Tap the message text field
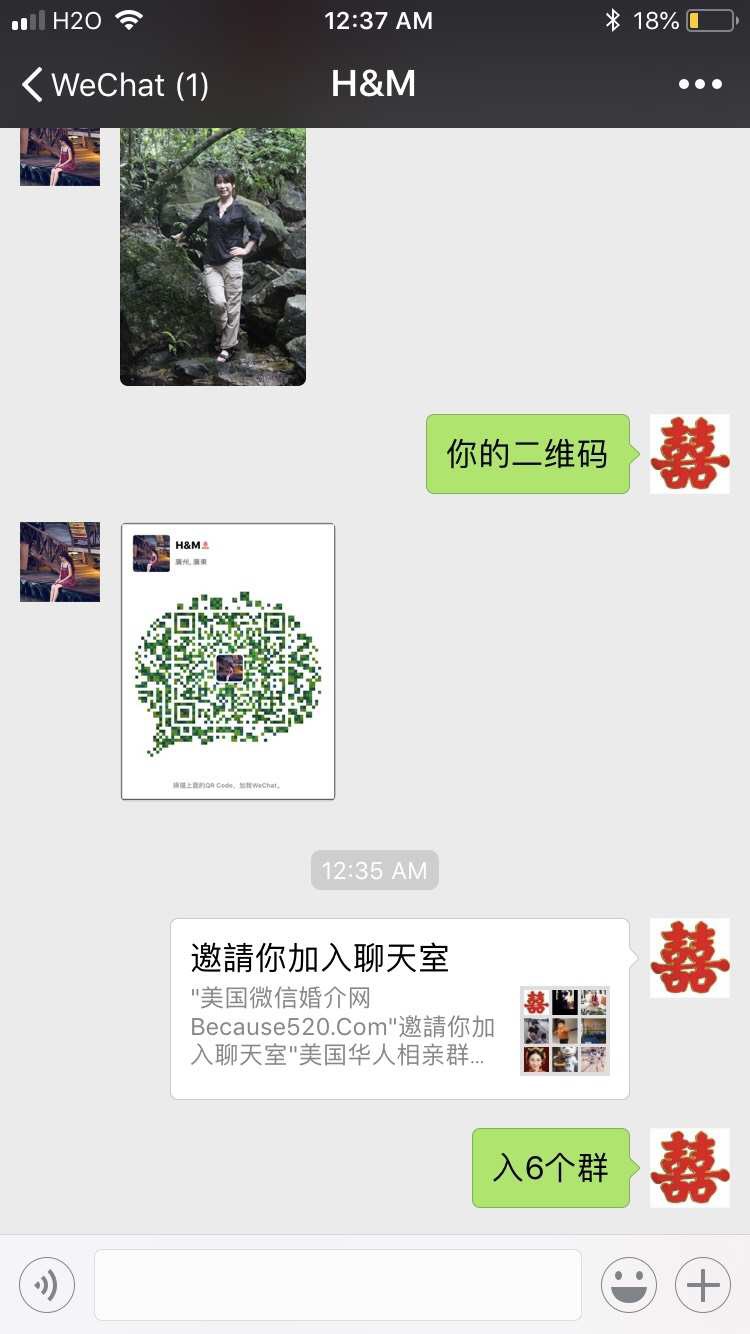Viewport: 750px width, 1334px height. (338, 1284)
